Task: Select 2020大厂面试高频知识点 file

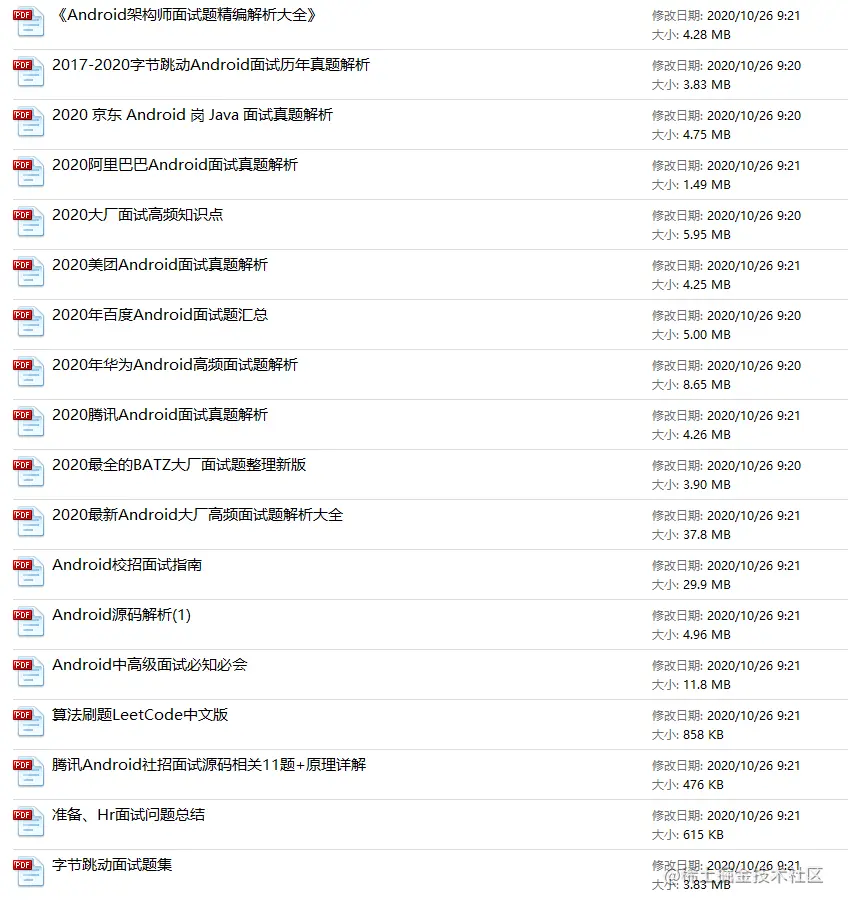Action: (137, 215)
